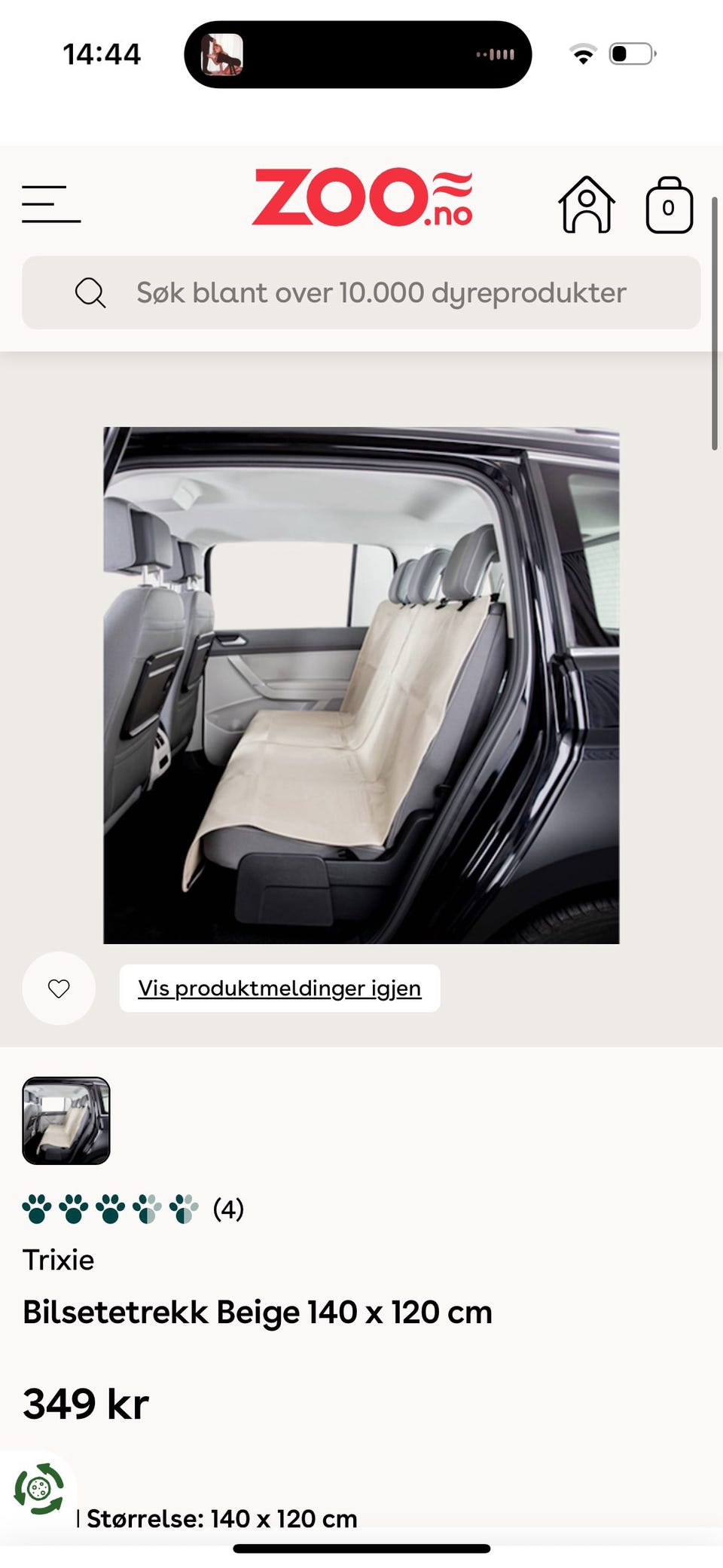Click 'Vis produktmeldinger igjen'
The width and height of the screenshot is (723, 1568).
(279, 988)
